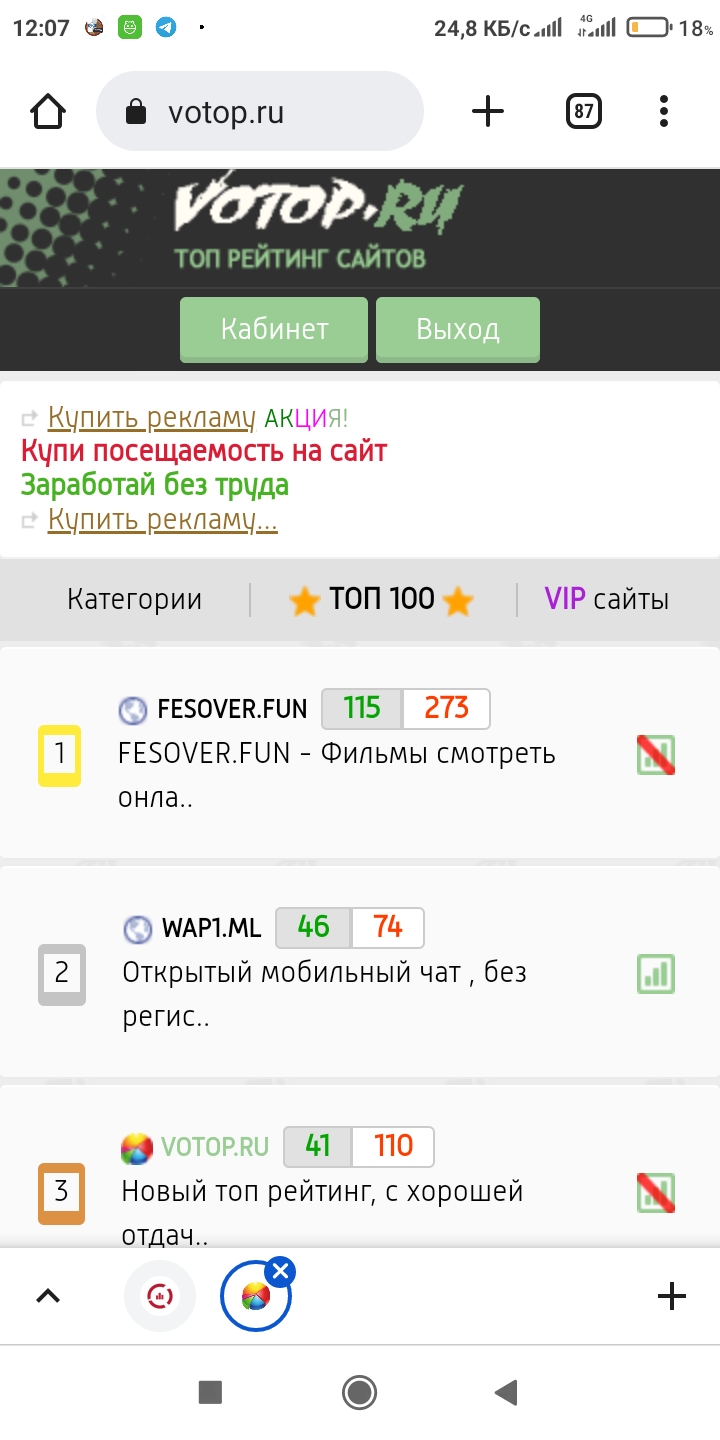Viewport: 720px width, 1440px height.
Task: Go back with the system back button
Action: tap(506, 1391)
